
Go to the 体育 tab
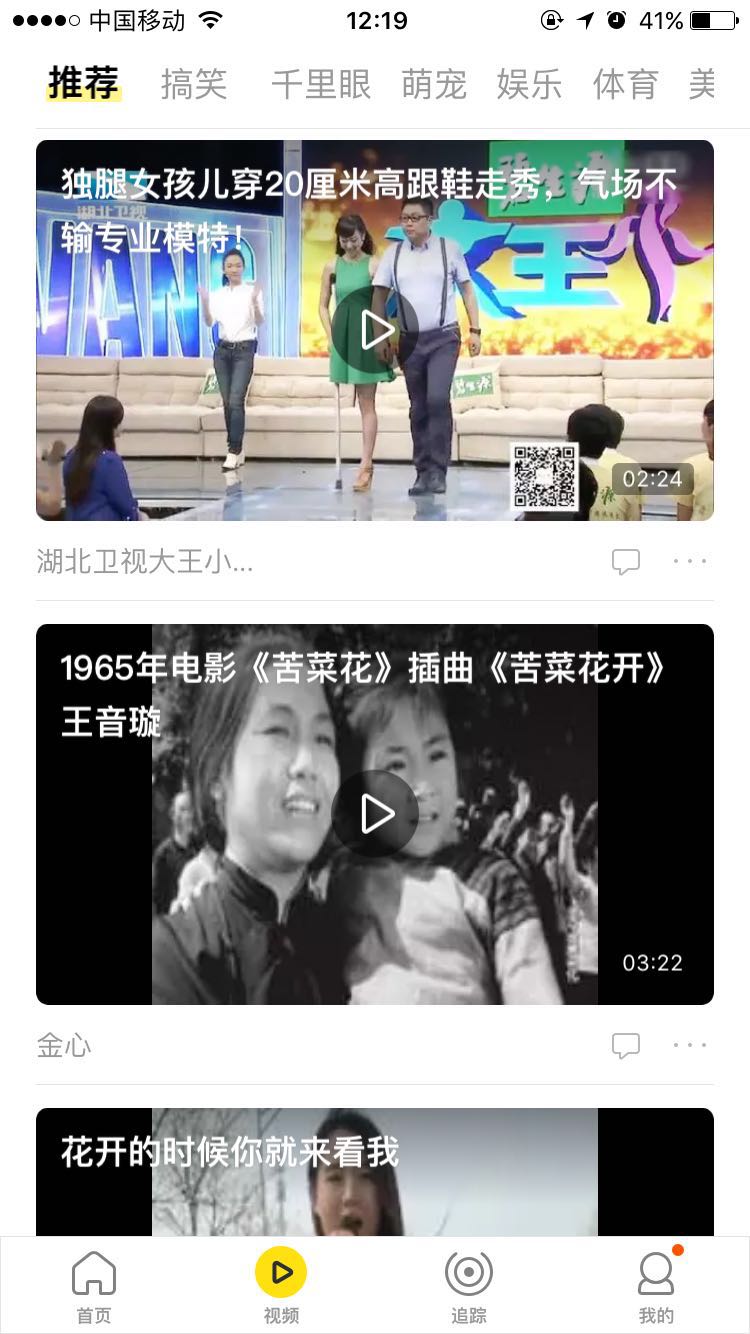pos(625,85)
